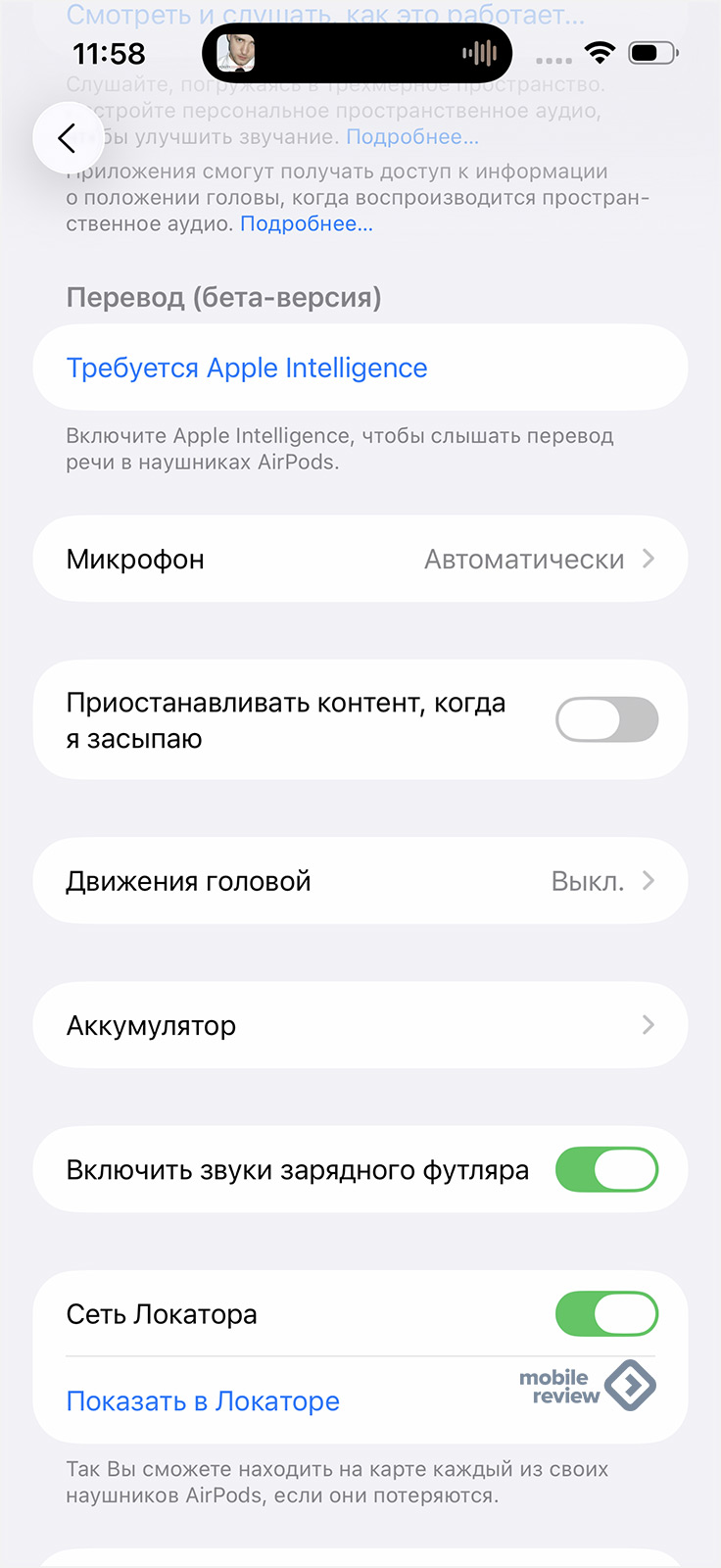Tap Показать в Локаторе
The height and width of the screenshot is (1568, 721).
click(x=203, y=1401)
